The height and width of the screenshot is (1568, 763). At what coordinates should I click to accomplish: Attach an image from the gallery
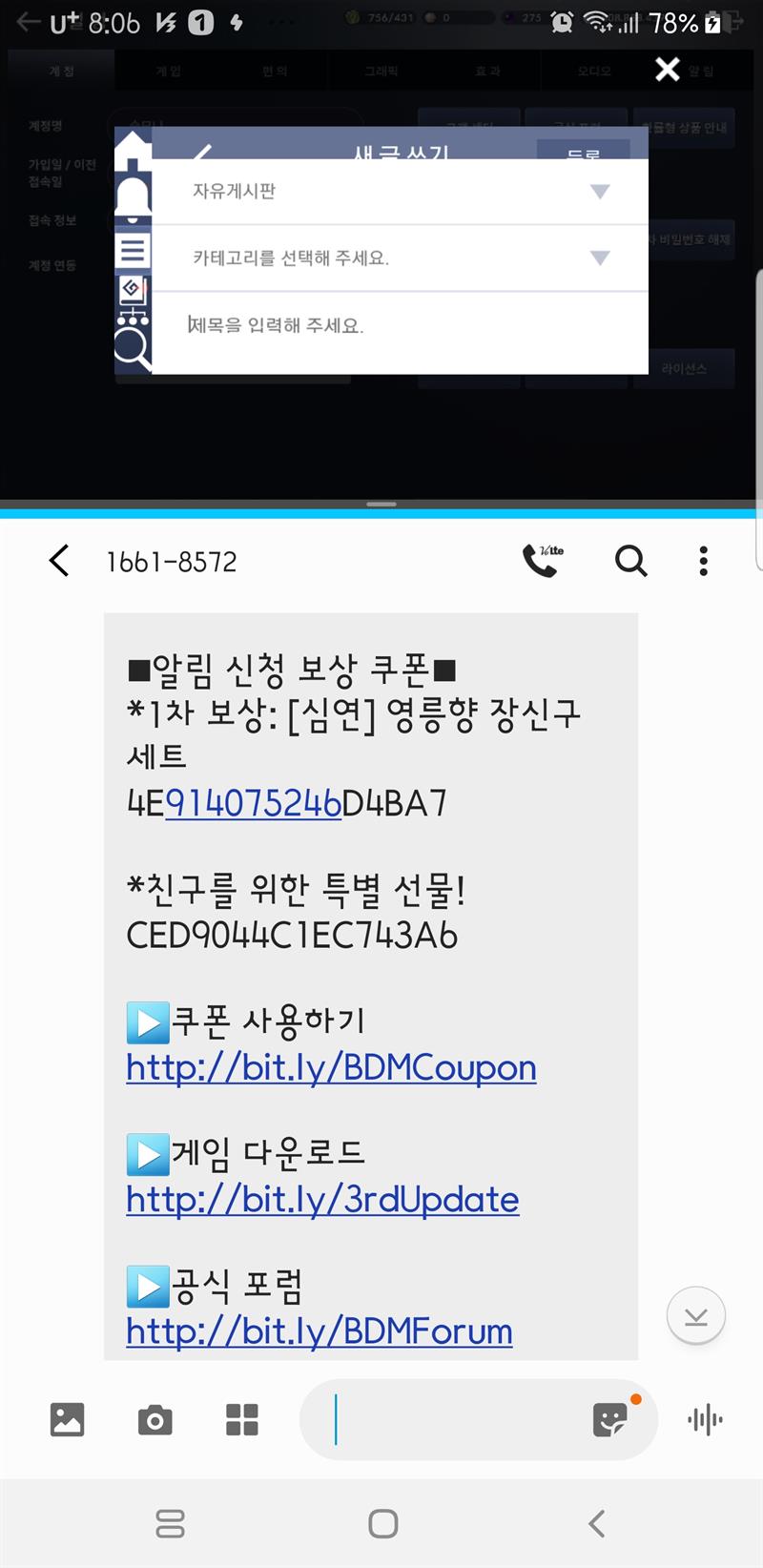tap(67, 1419)
